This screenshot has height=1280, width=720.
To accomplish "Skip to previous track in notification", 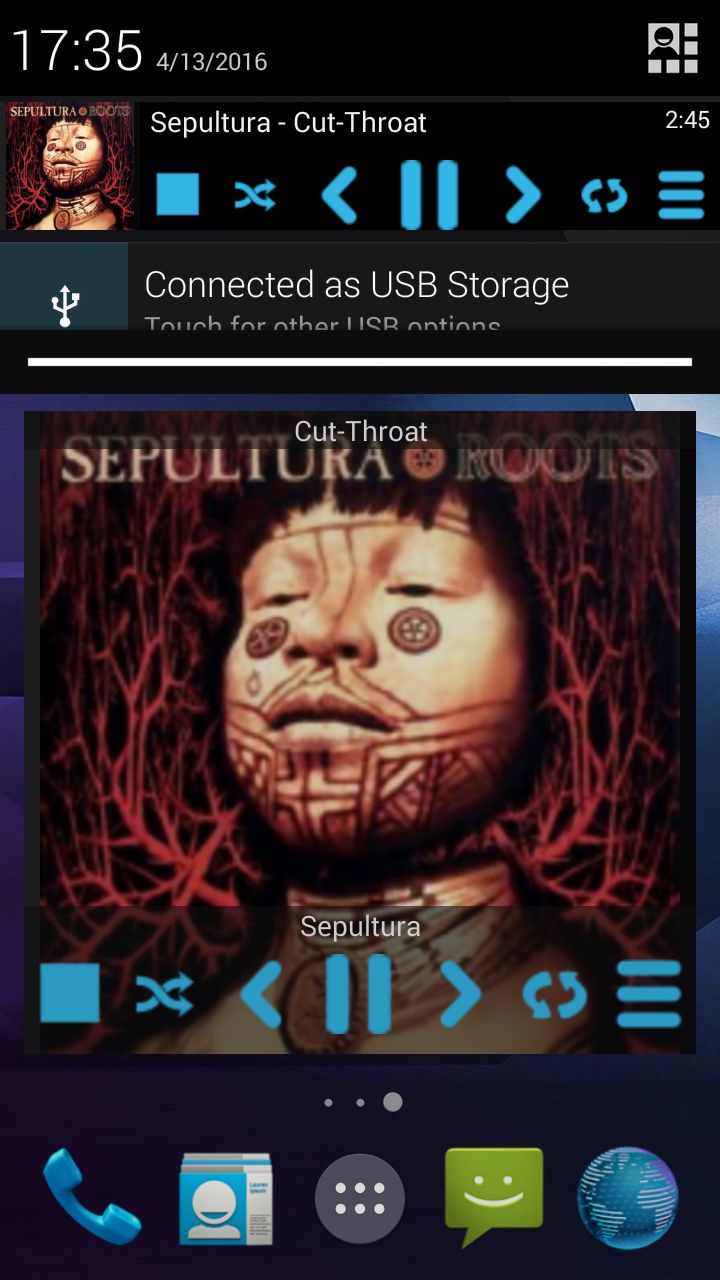I will point(340,195).
